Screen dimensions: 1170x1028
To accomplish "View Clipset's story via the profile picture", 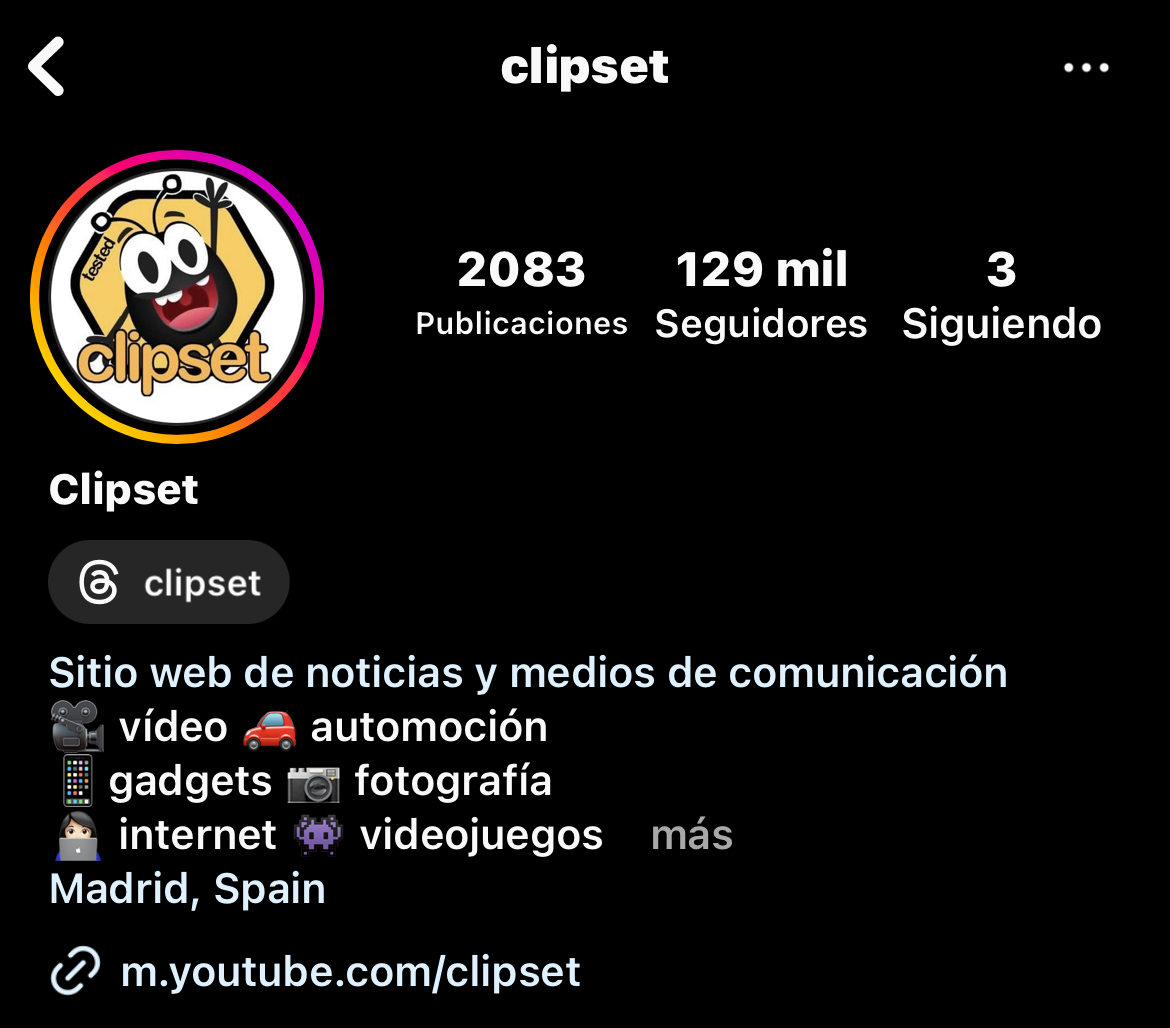I will click(x=177, y=297).
